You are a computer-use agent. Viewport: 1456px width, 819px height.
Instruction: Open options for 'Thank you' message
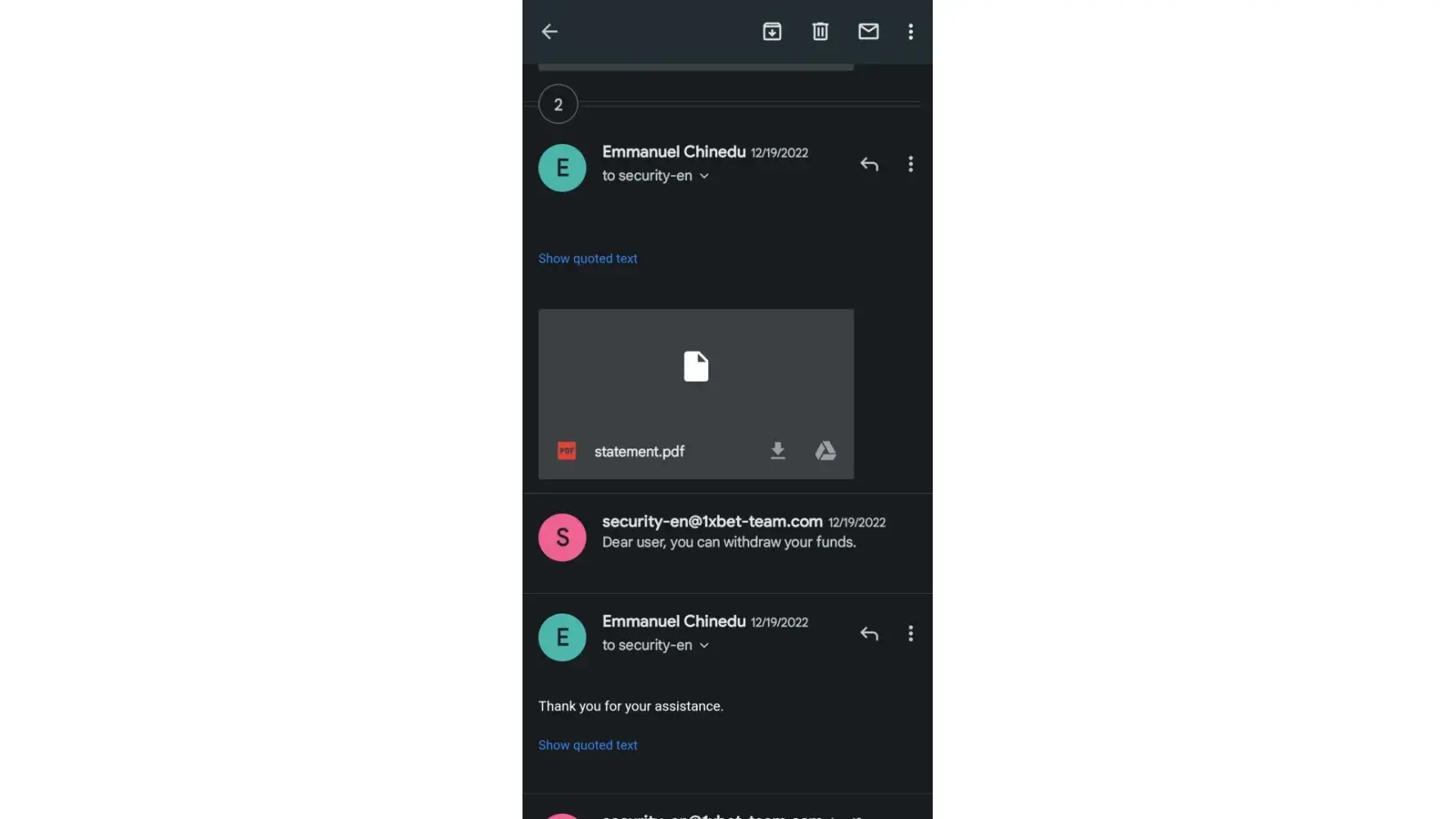point(910,634)
